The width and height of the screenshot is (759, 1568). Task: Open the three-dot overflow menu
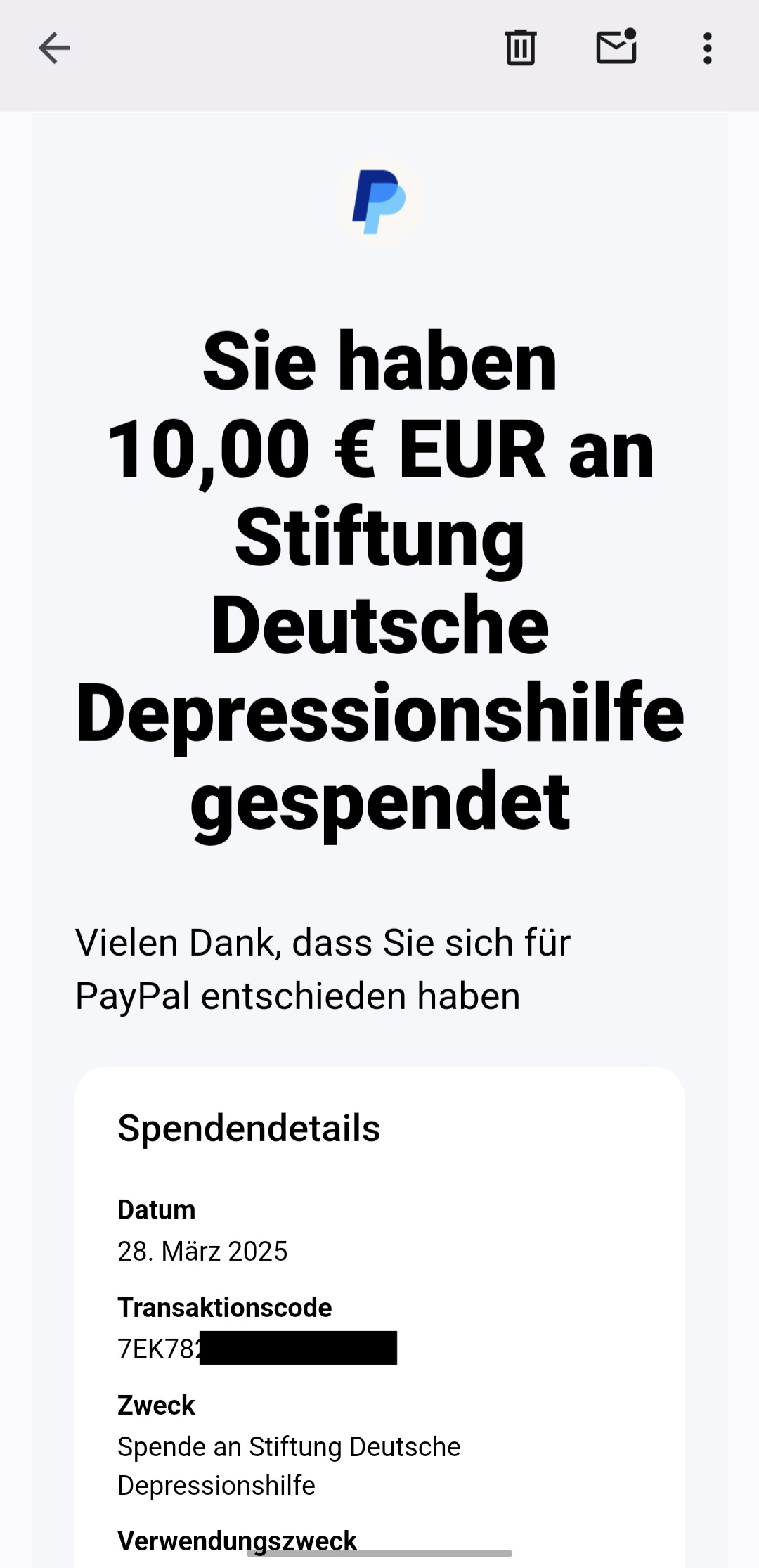707,49
